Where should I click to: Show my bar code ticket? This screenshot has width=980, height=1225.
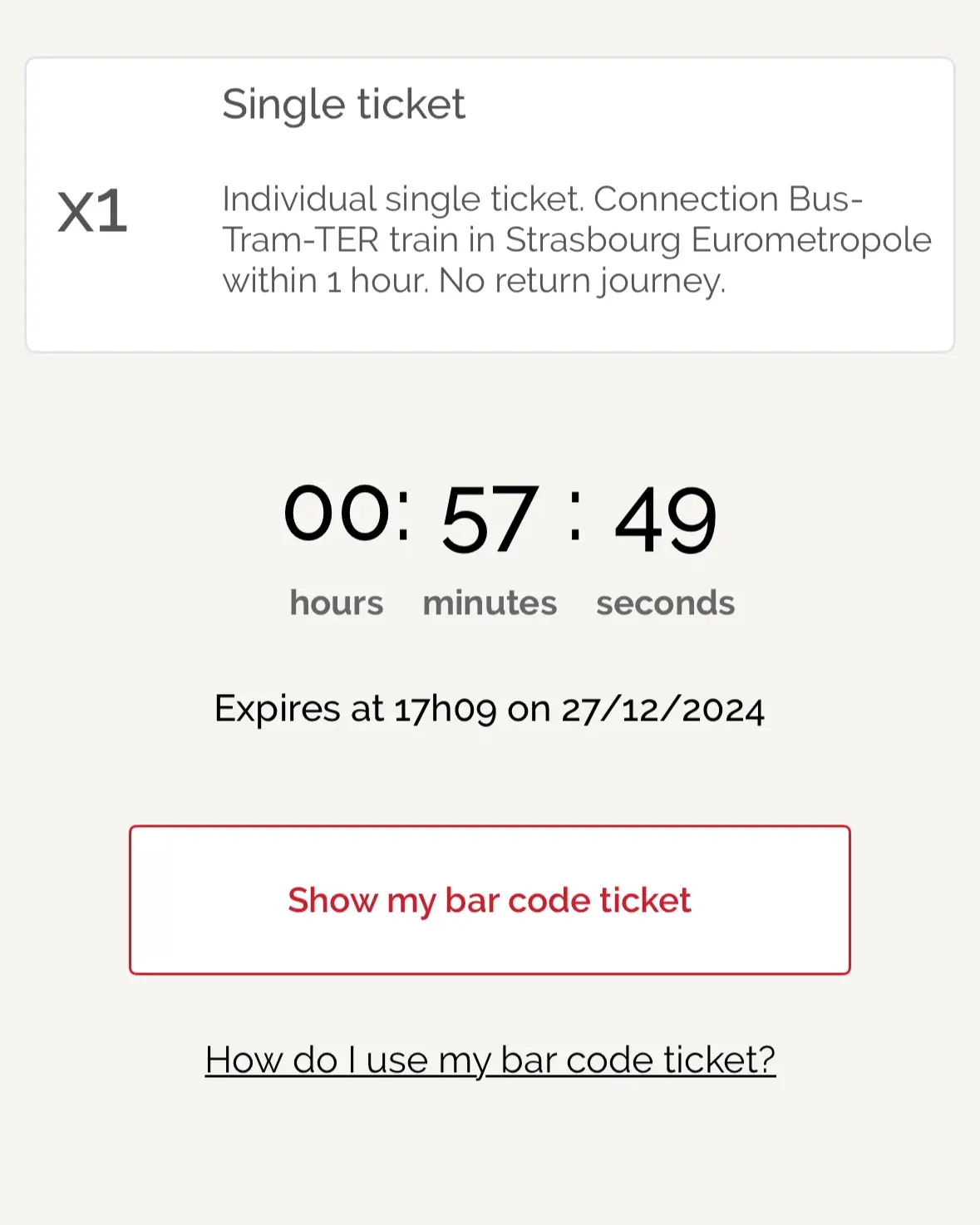tap(490, 900)
